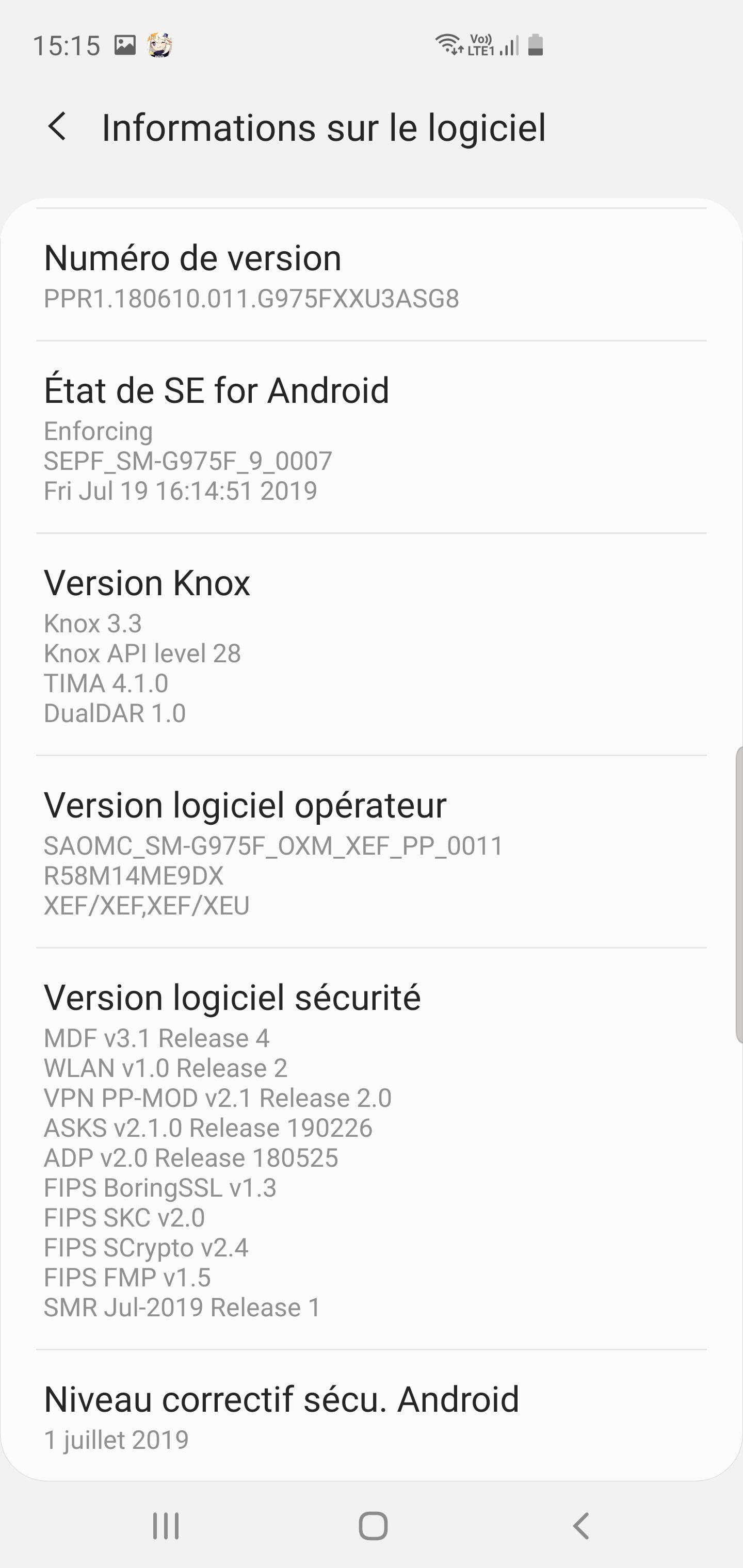This screenshot has width=743, height=1568.
Task: Tap the clock showing 15:15
Action: (x=67, y=44)
